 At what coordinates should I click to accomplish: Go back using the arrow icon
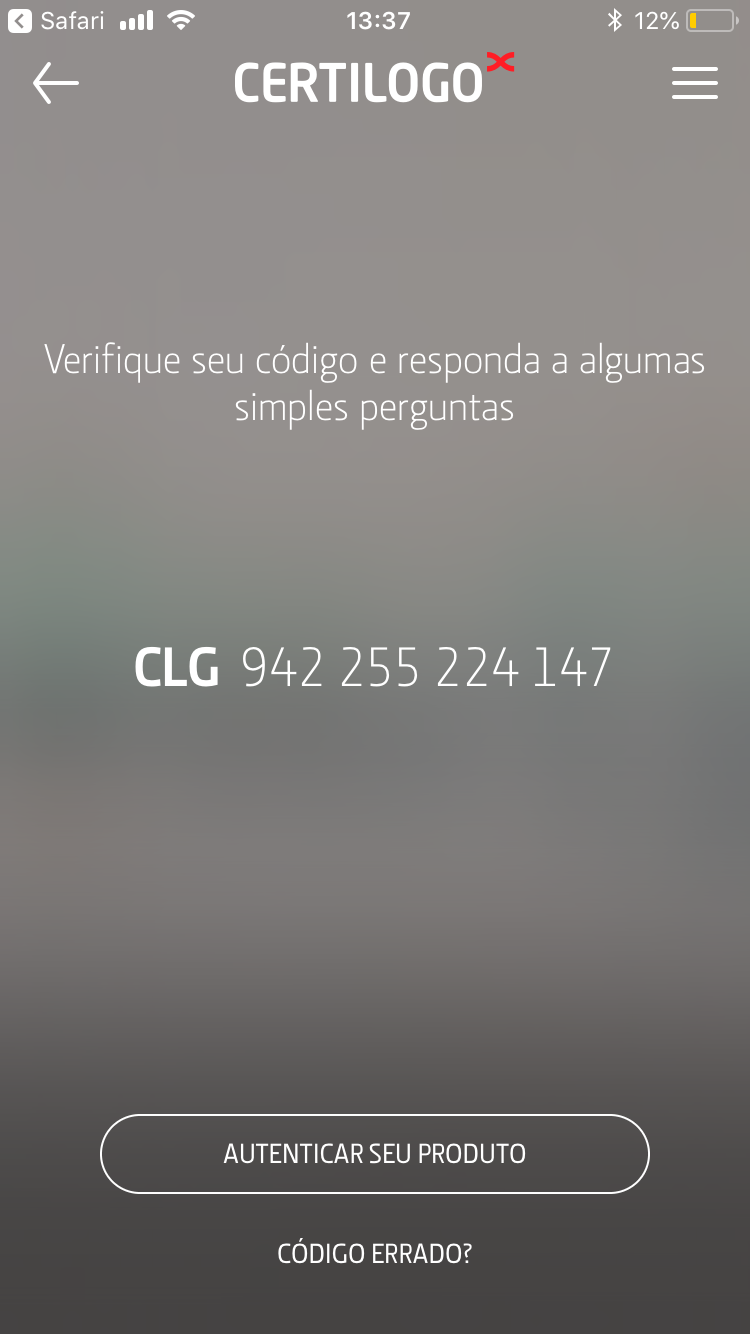pos(55,83)
